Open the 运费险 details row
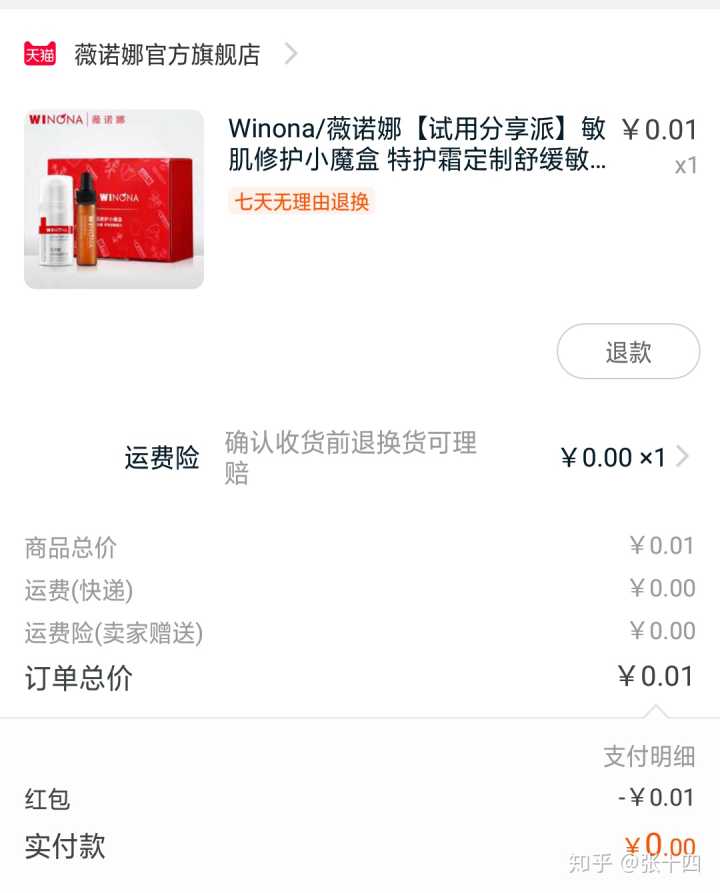This screenshot has width=720, height=893. pos(400,458)
